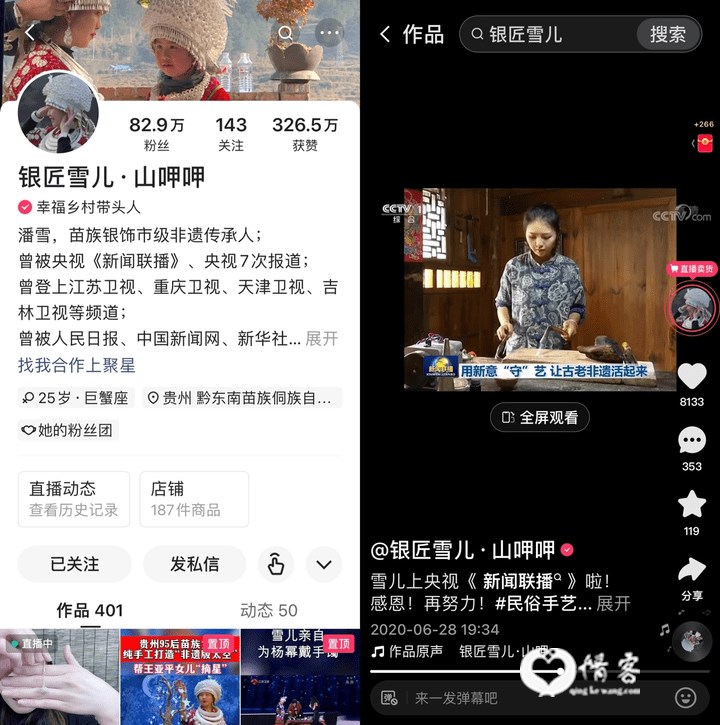Send a private message via 发私信

[194, 564]
